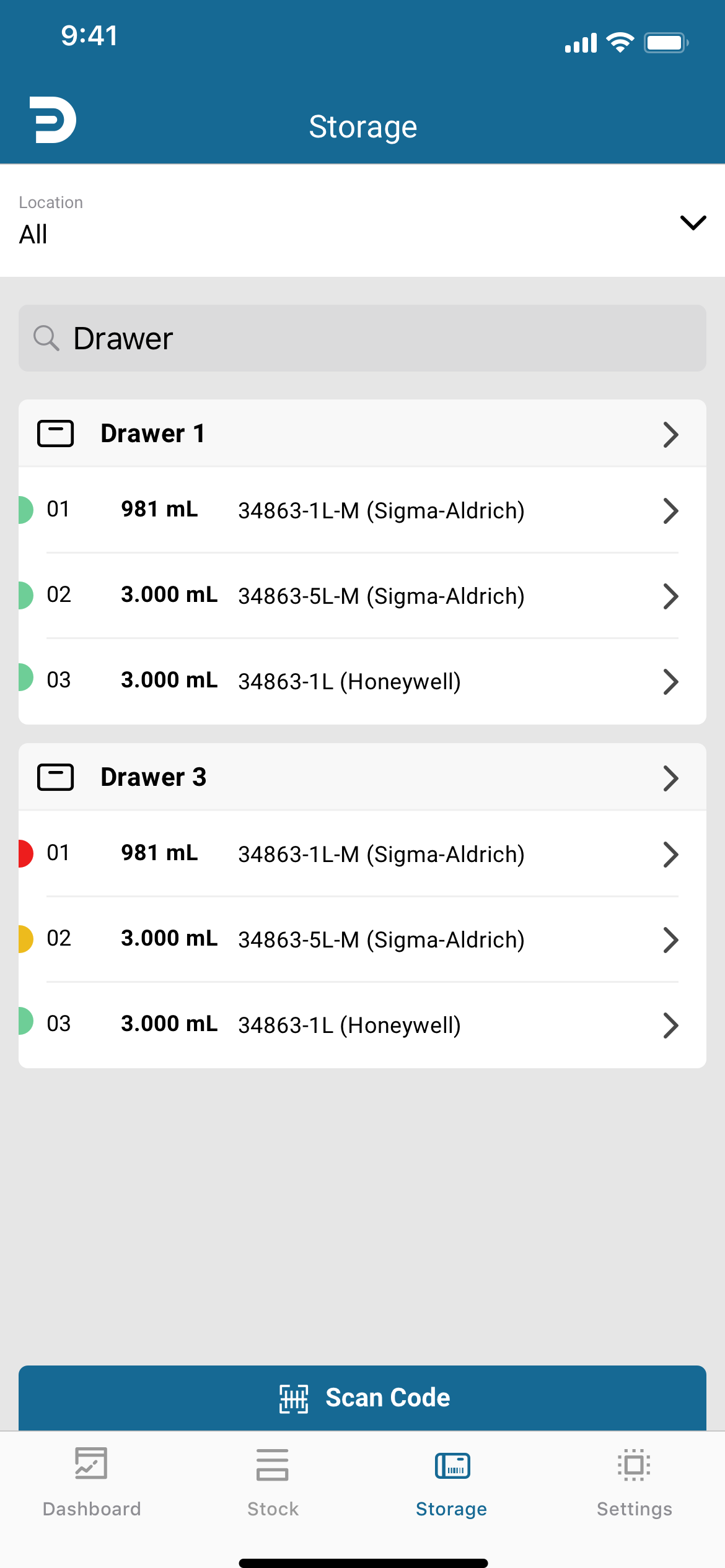725x1568 pixels.
Task: Tap the Drawer search field
Action: pos(362,338)
